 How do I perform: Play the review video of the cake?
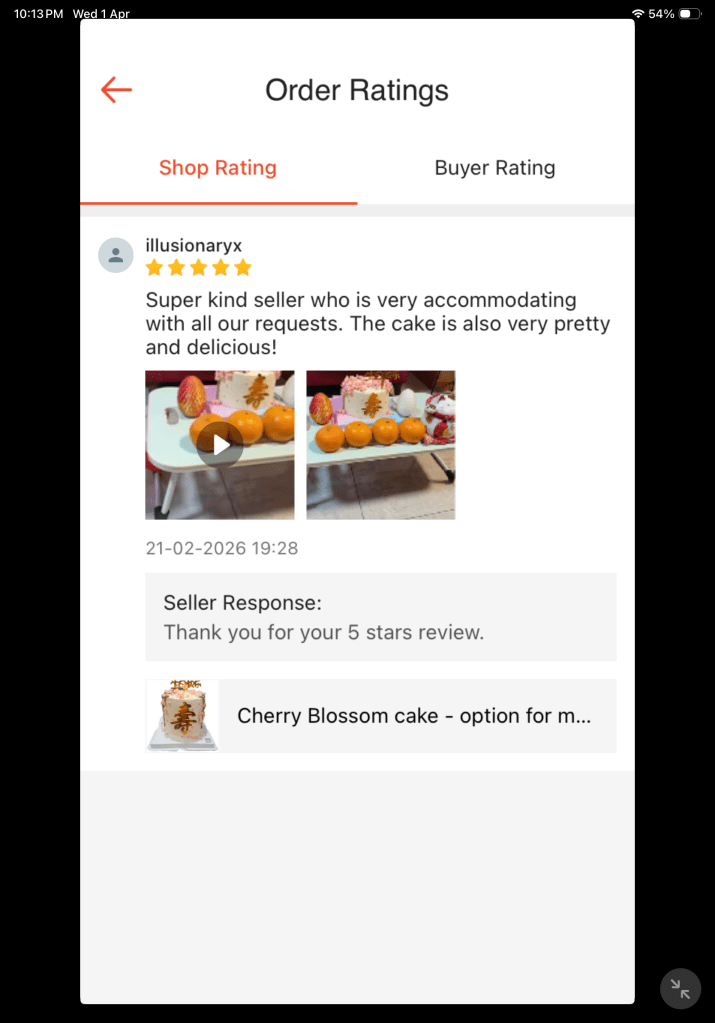point(220,445)
